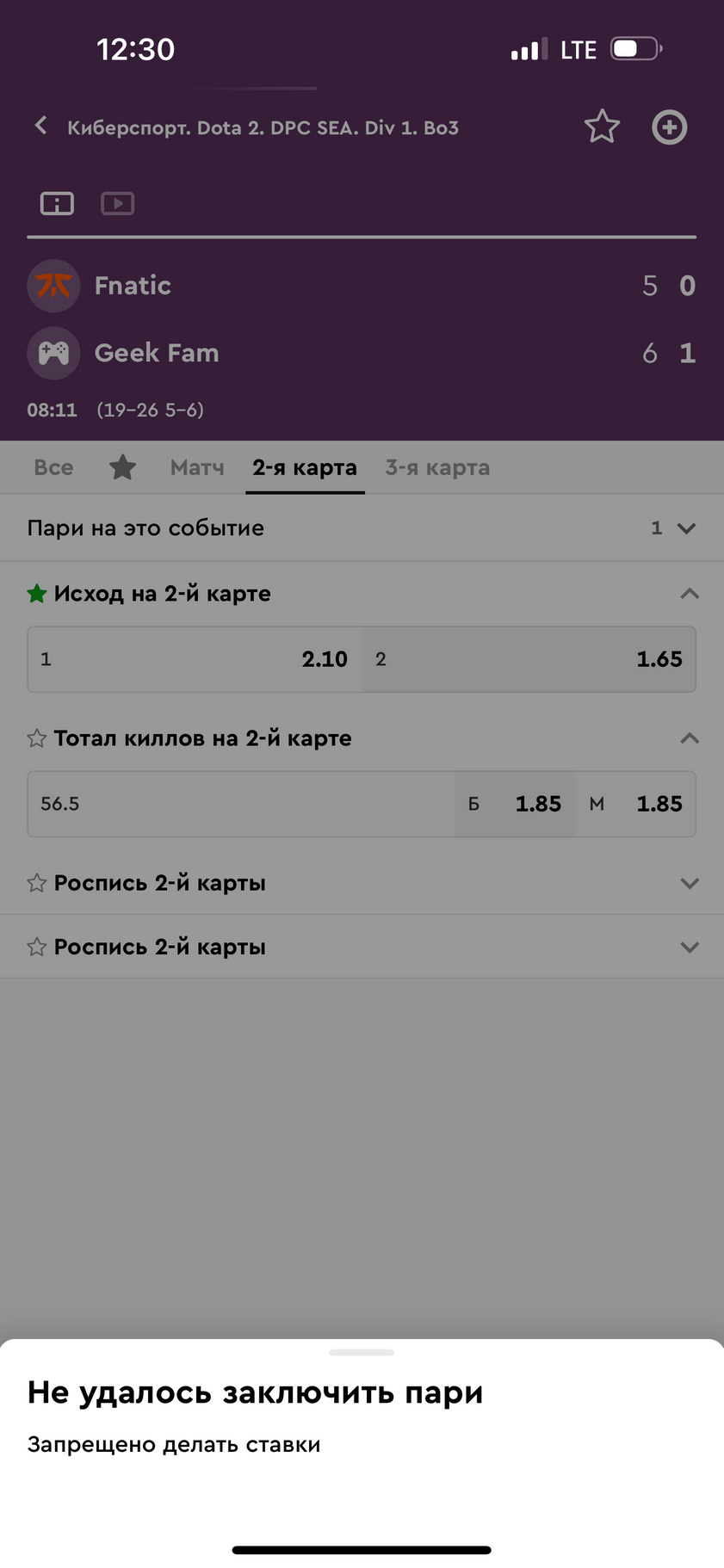Switch to the 3-я карта tab
Image resolution: width=724 pixels, height=1568 pixels.
[437, 467]
